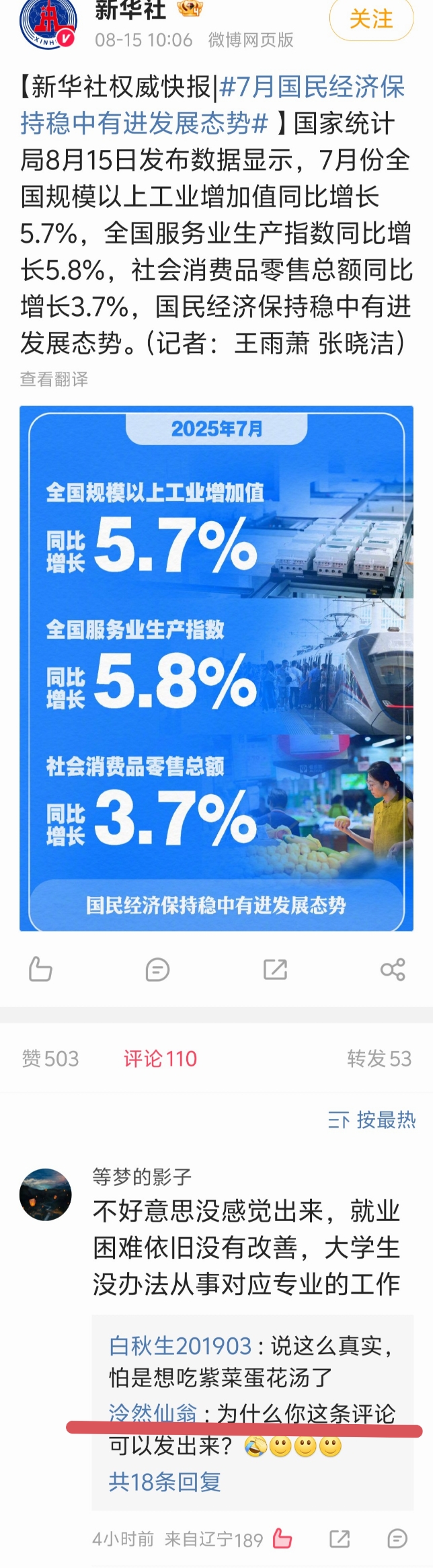The image size is (433, 1568).
Task: Repost 等梦的影子's comment
Action: click(340, 1538)
